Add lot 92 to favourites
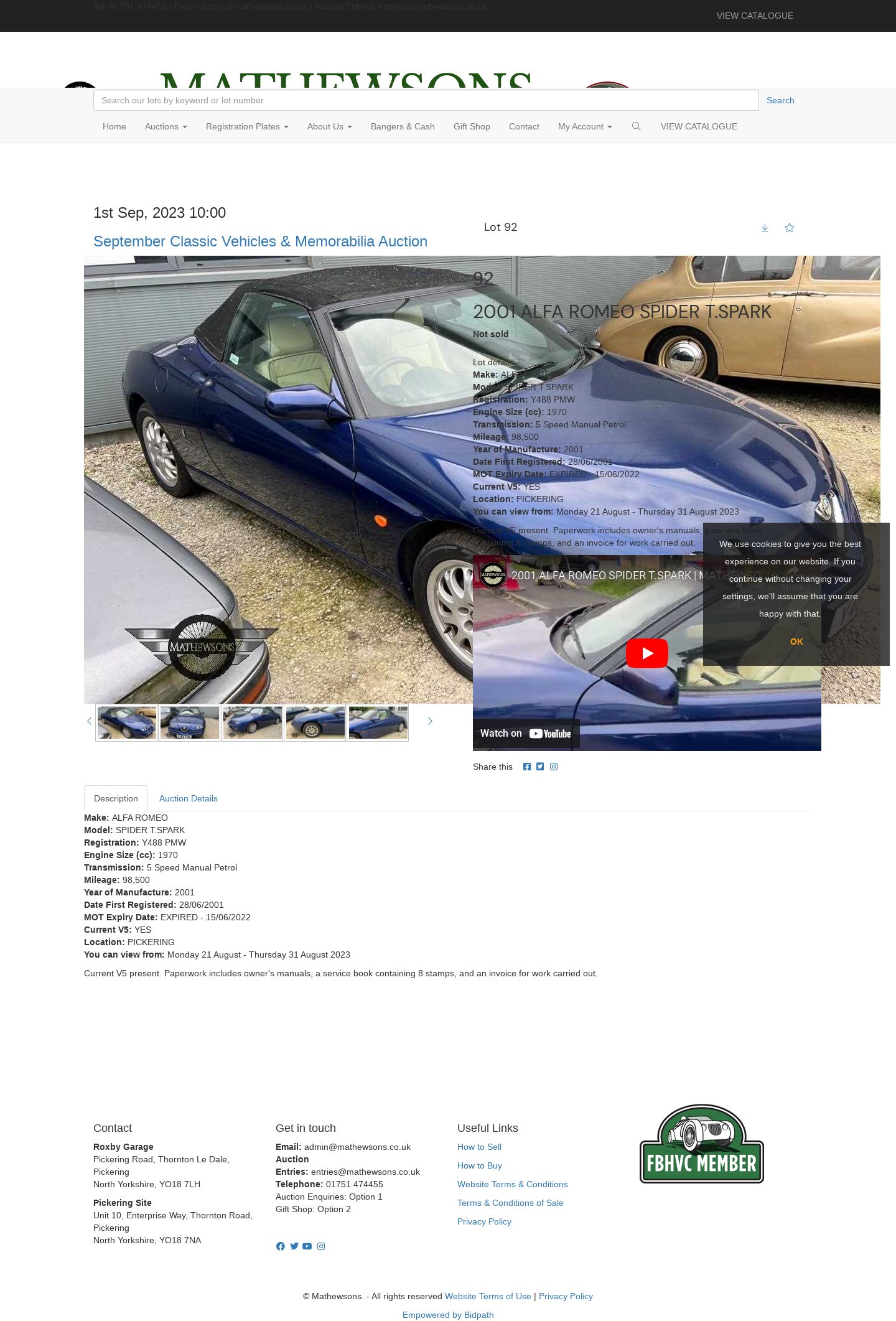 point(789,228)
